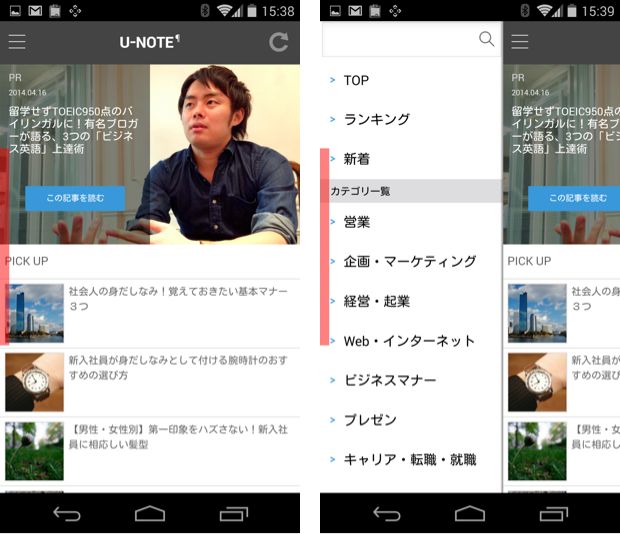Open the ランキング page
Screen dimensions: 620x534
[377, 119]
